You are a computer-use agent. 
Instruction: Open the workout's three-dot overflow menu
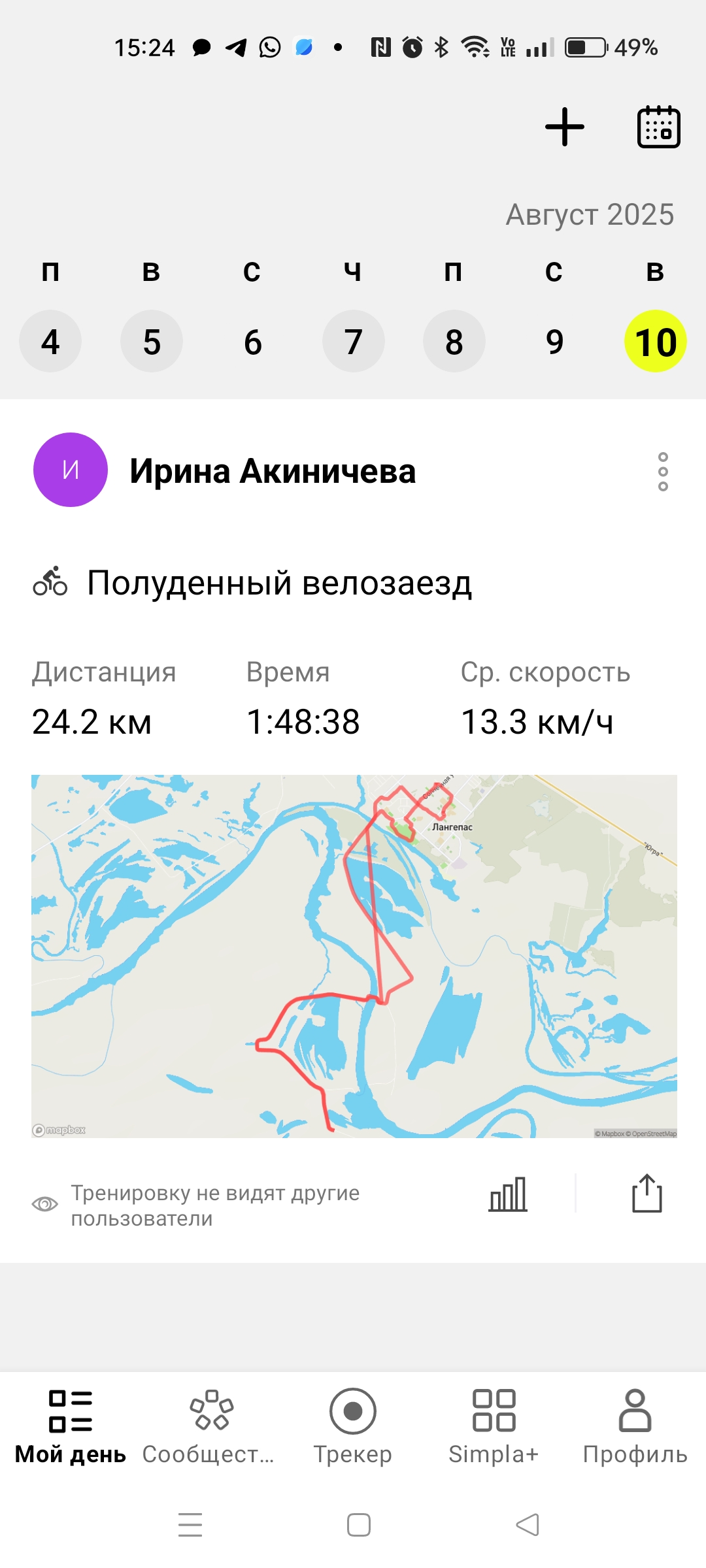point(663,472)
